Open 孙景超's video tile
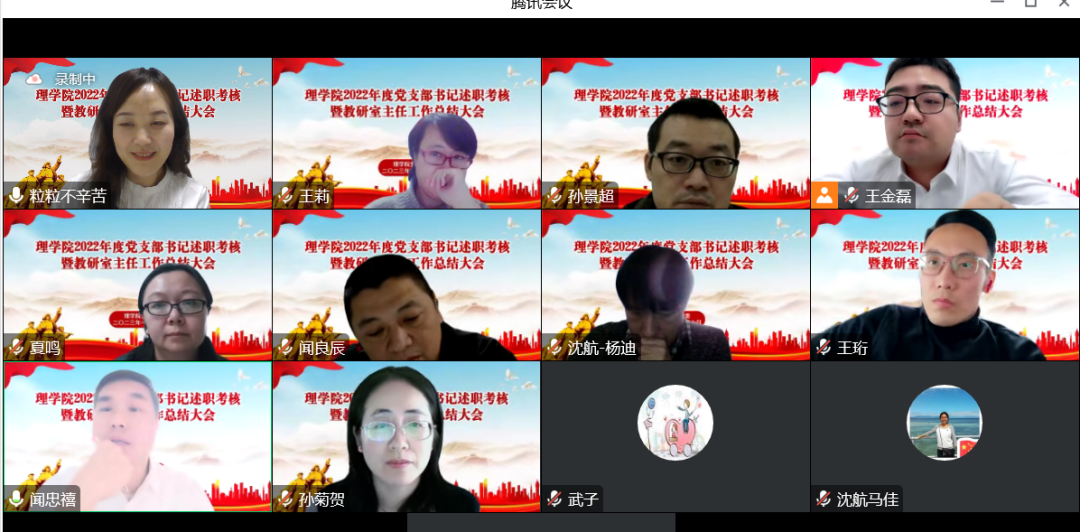 [x=675, y=133]
